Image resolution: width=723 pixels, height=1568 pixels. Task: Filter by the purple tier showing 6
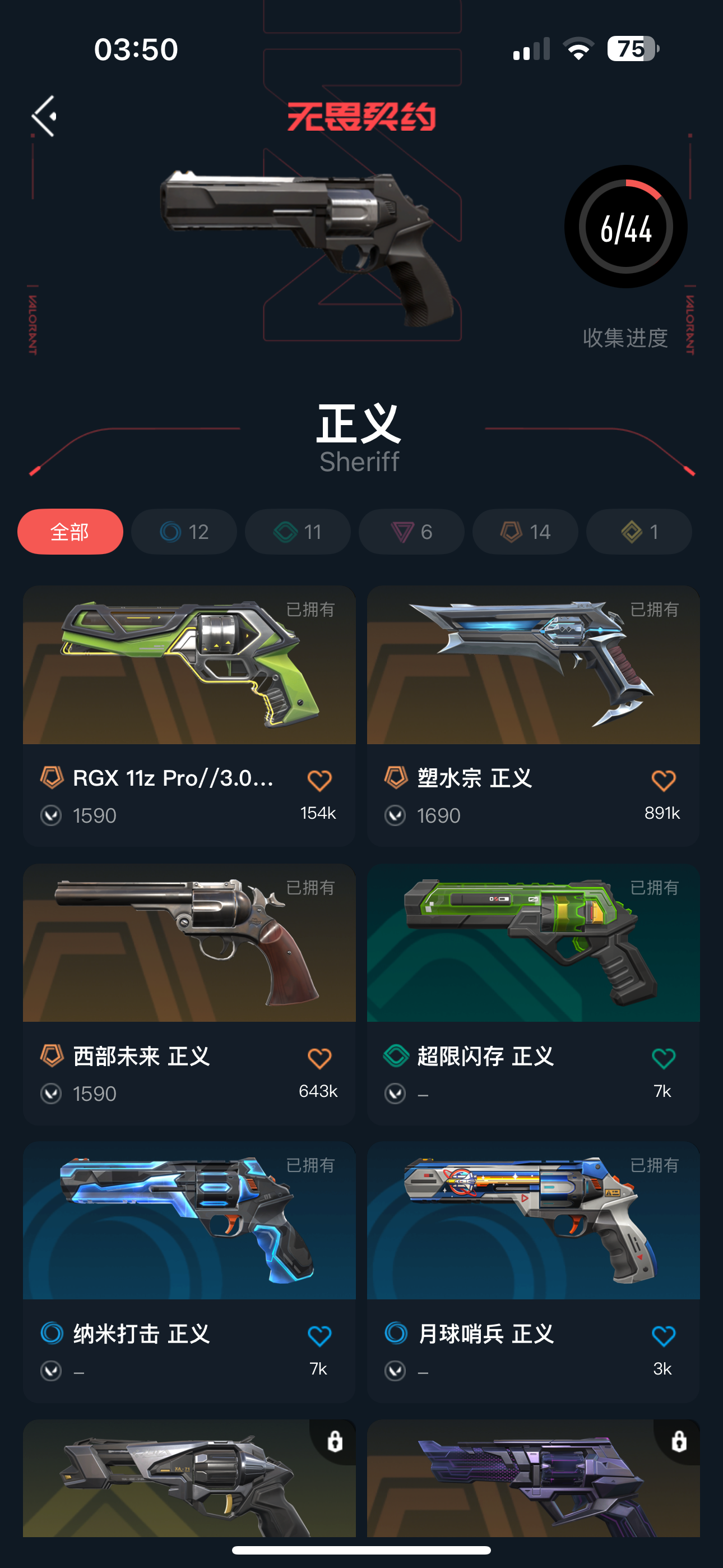[x=411, y=532]
